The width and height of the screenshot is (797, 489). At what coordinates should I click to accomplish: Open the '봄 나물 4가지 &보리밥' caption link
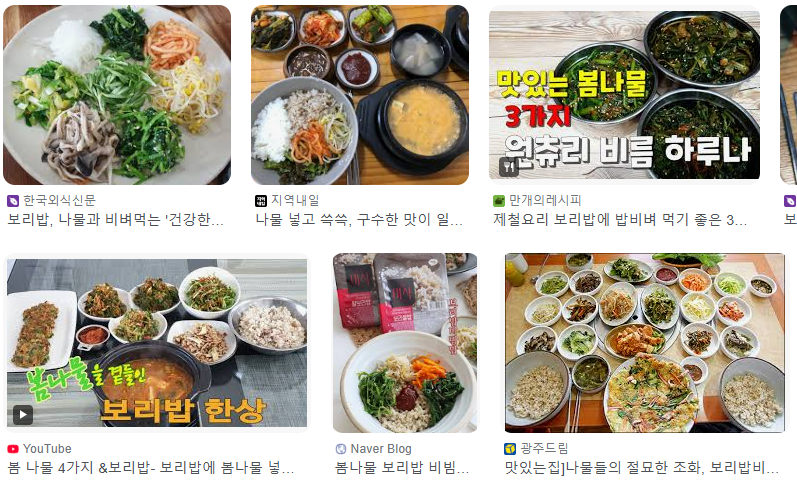click(x=150, y=467)
